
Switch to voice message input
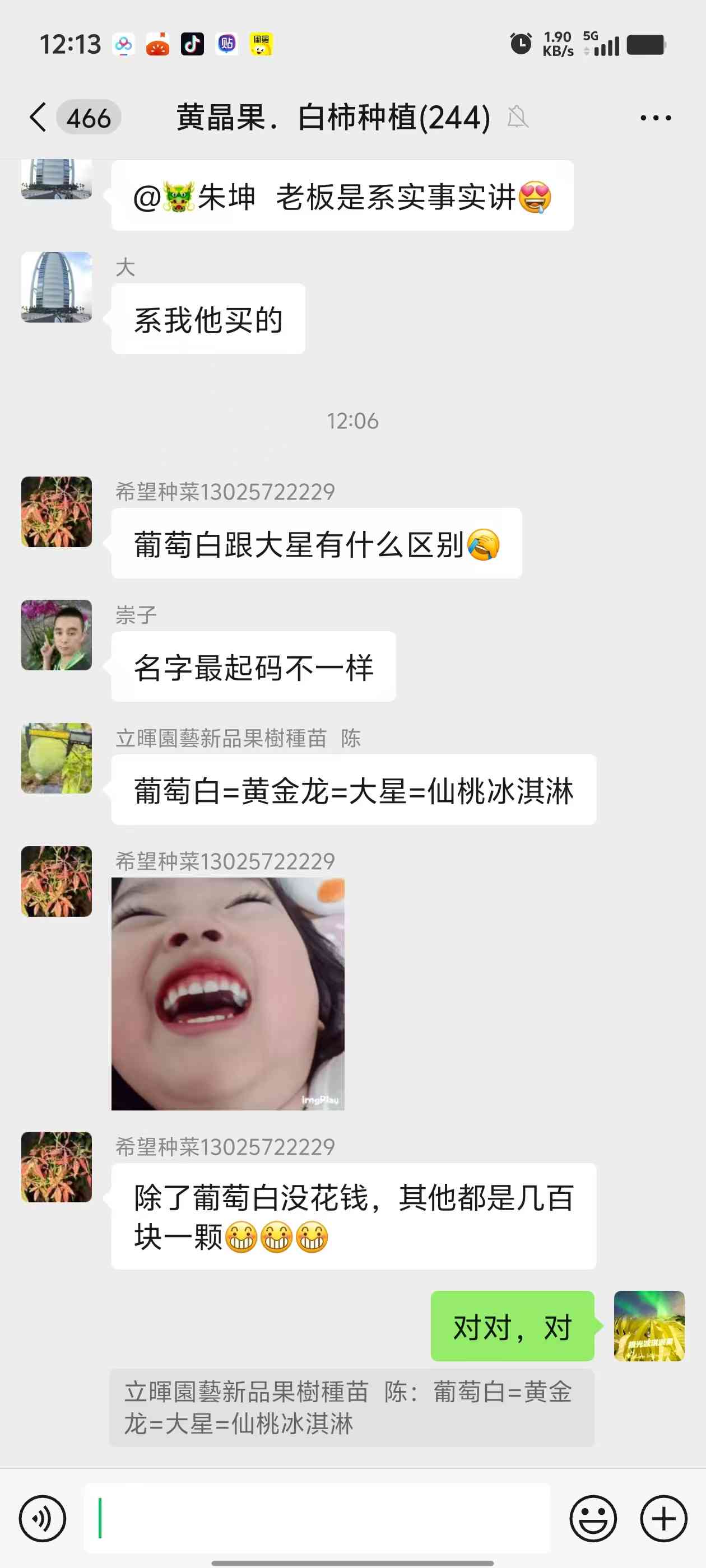pos(42,1519)
